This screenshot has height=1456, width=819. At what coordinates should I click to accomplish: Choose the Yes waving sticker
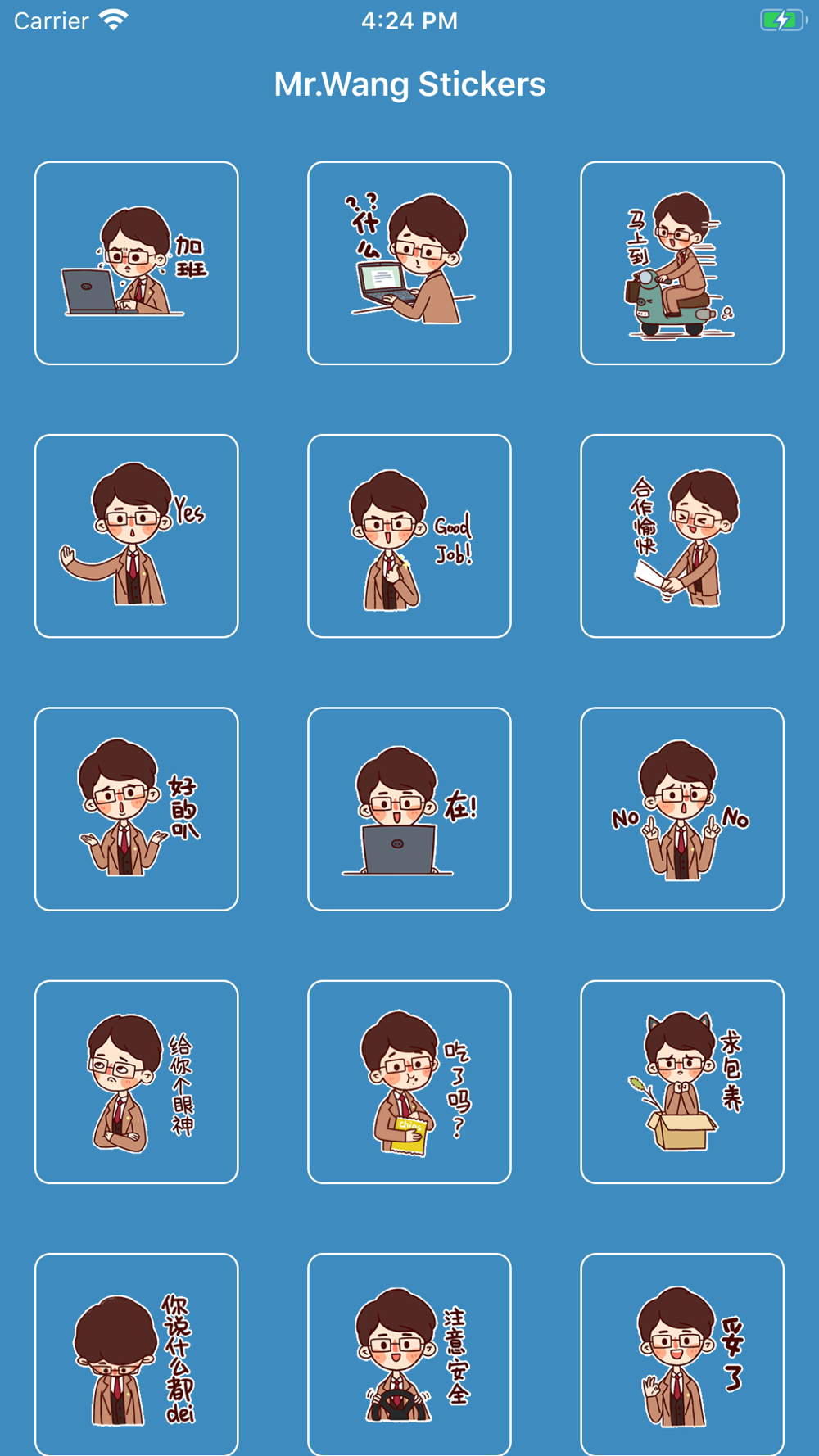point(137,536)
